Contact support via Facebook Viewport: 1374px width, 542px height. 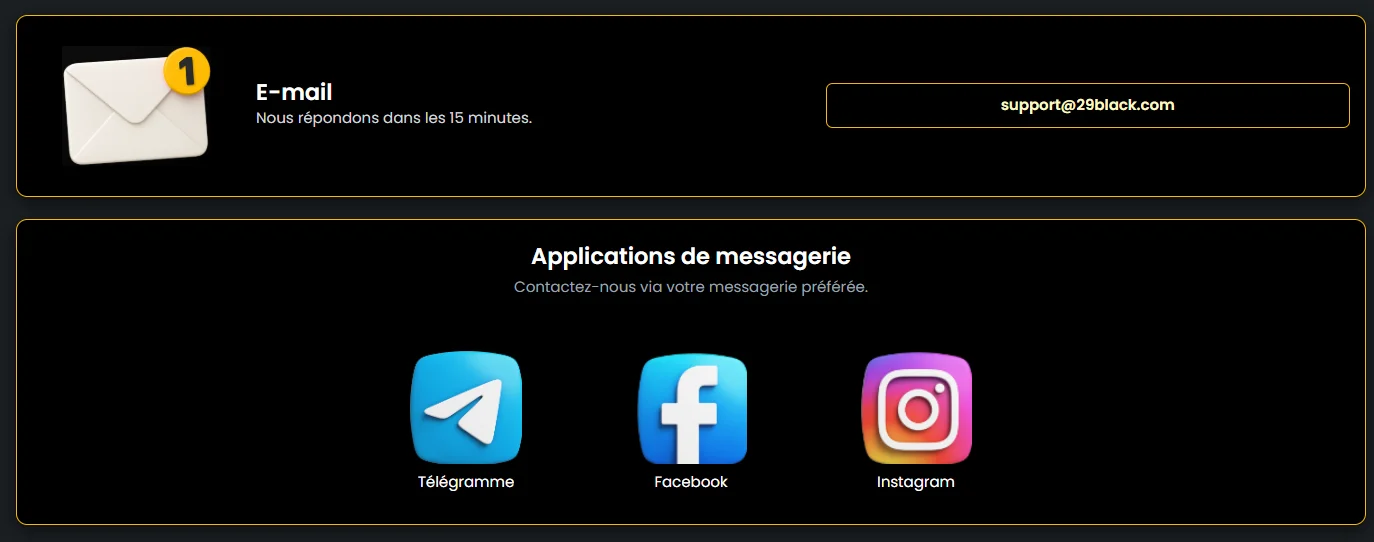692,409
